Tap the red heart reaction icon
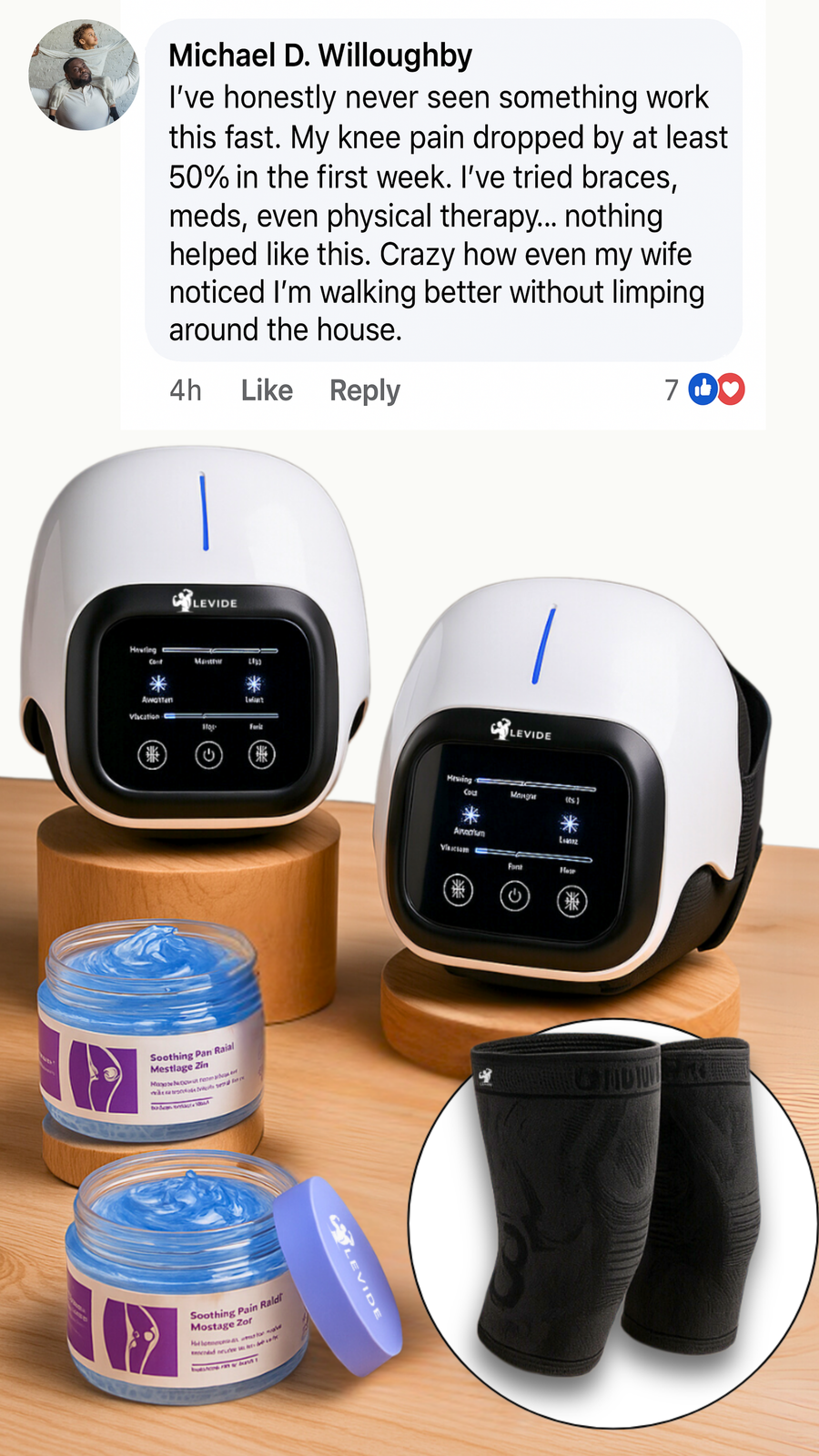 tap(730, 389)
